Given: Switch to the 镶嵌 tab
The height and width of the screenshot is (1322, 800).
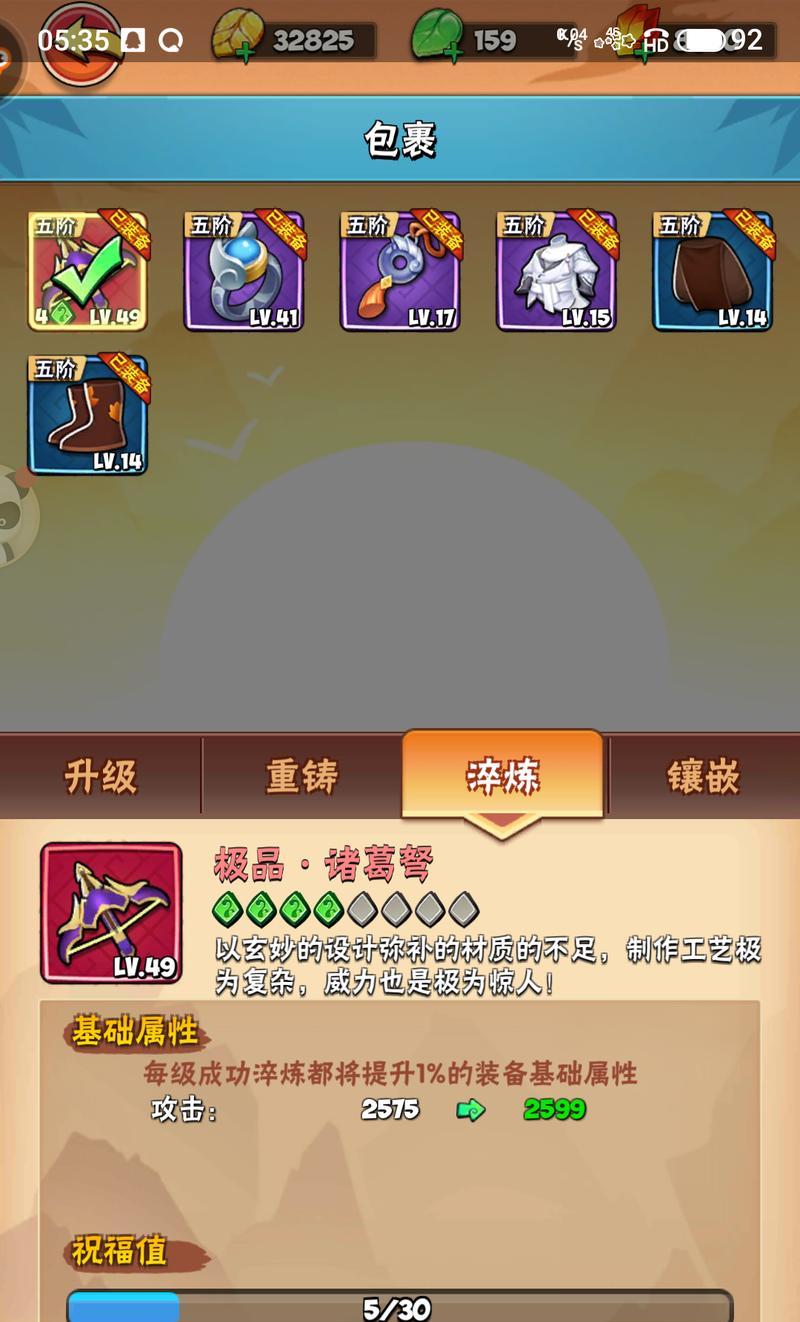Looking at the screenshot, I should click(704, 777).
